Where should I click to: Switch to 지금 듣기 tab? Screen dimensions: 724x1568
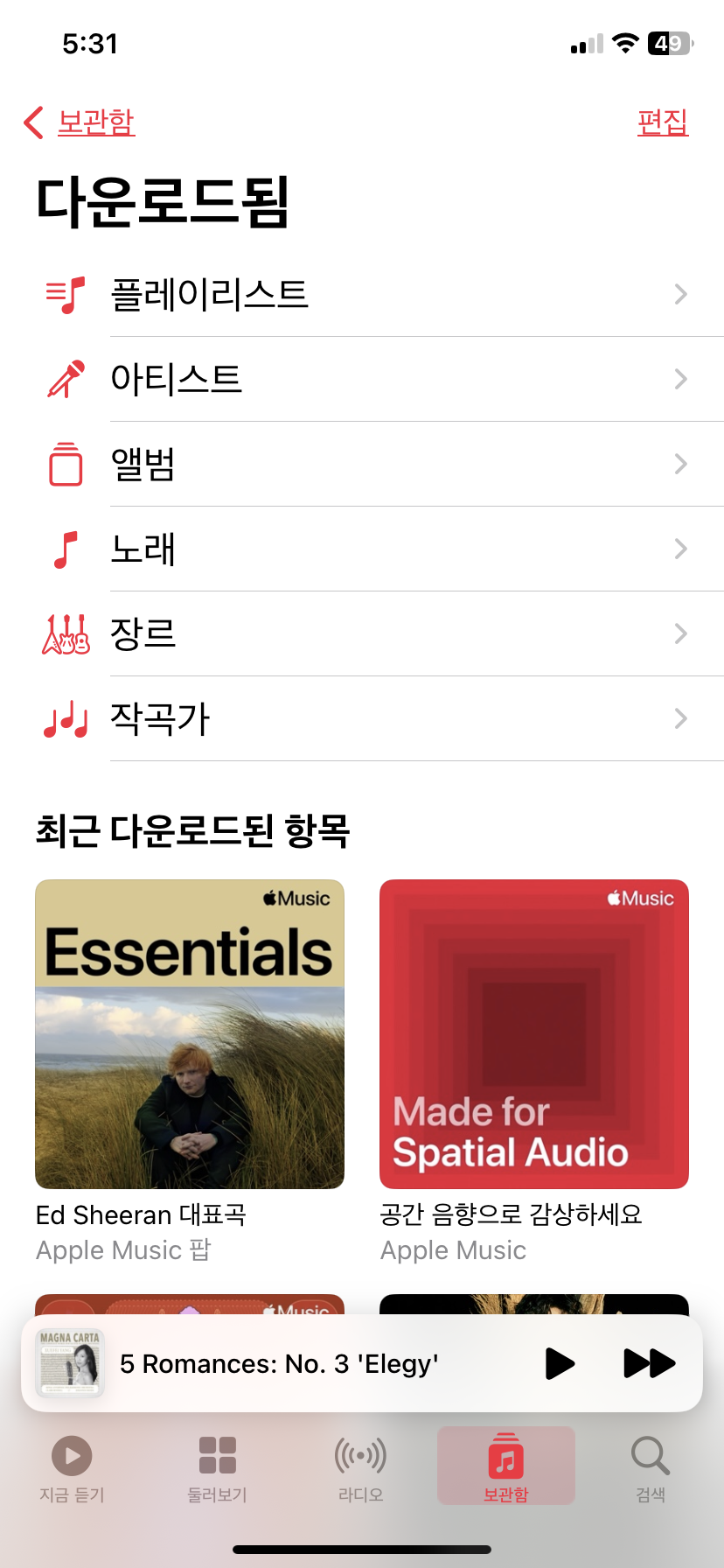pyautogui.click(x=72, y=1468)
